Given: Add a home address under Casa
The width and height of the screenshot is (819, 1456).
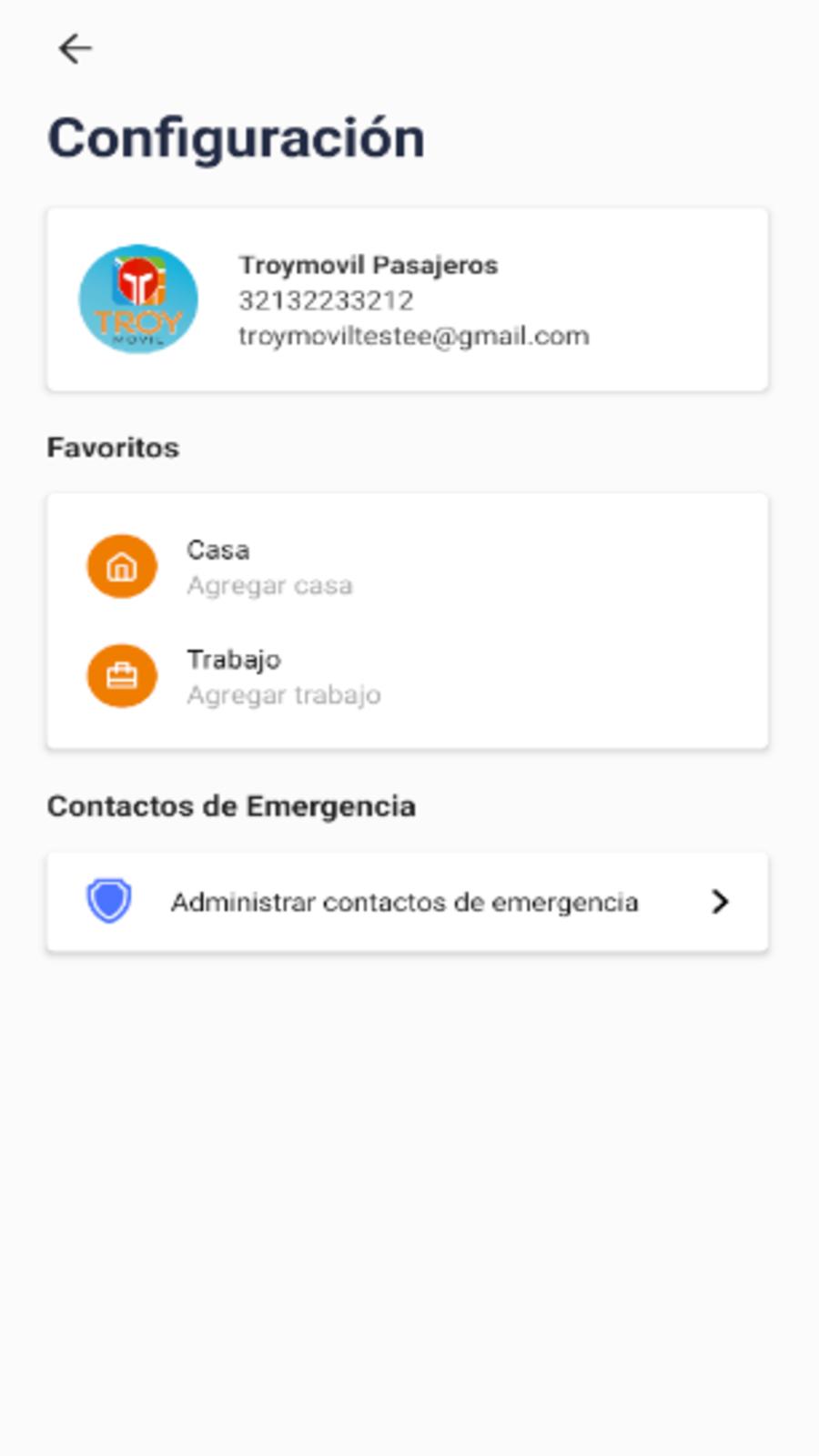Looking at the screenshot, I should (408, 567).
